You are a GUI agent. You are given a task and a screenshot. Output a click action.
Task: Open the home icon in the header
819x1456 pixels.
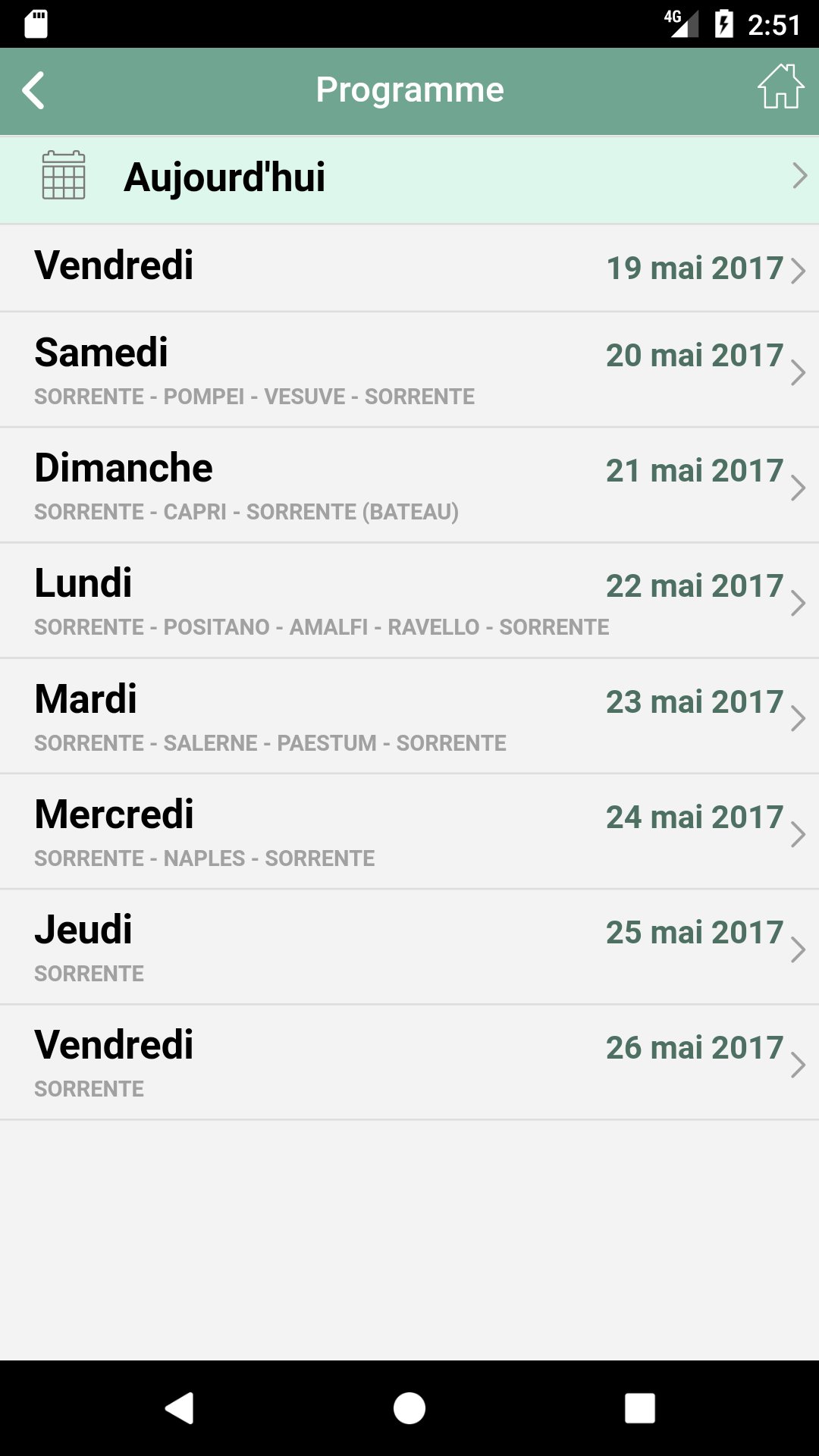point(780,87)
